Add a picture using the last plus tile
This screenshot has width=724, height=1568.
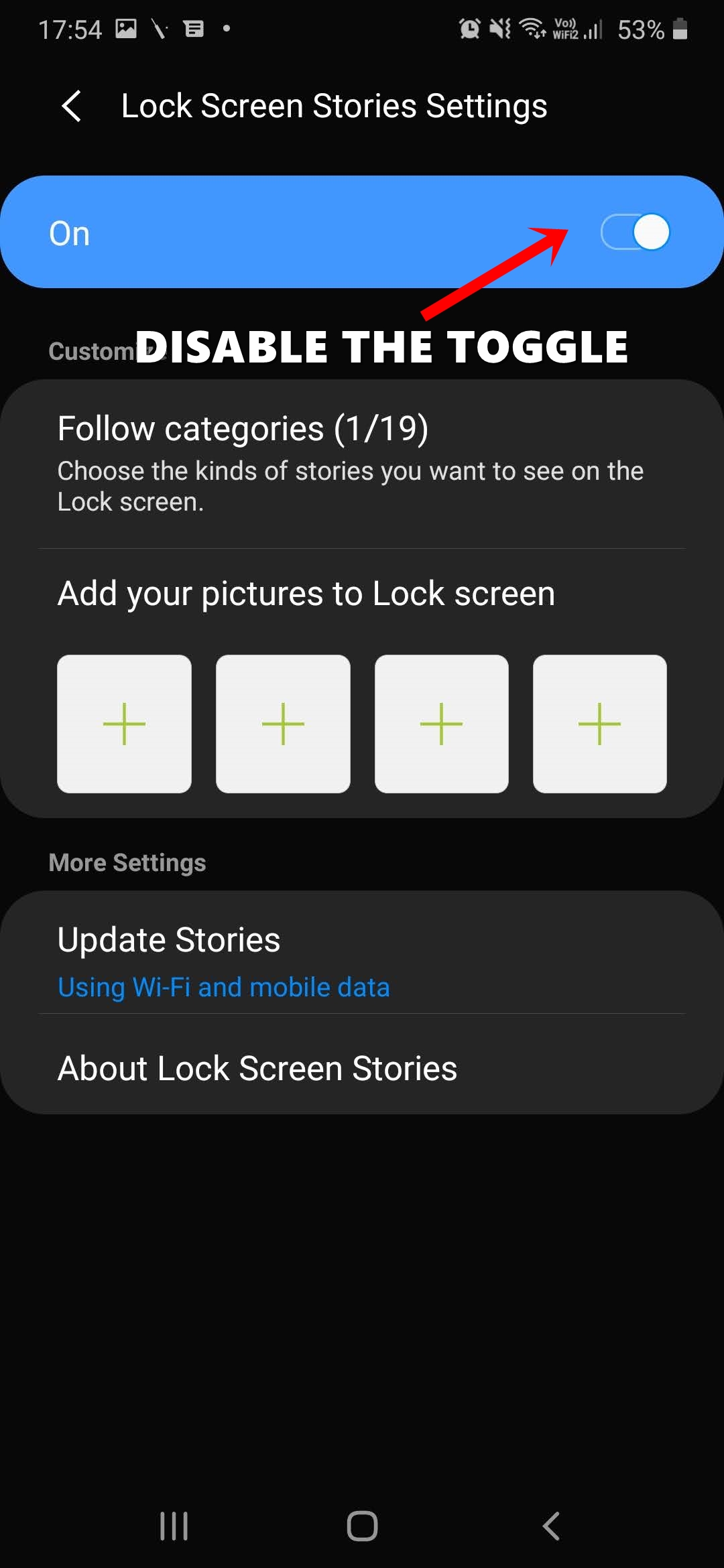pyautogui.click(x=599, y=724)
